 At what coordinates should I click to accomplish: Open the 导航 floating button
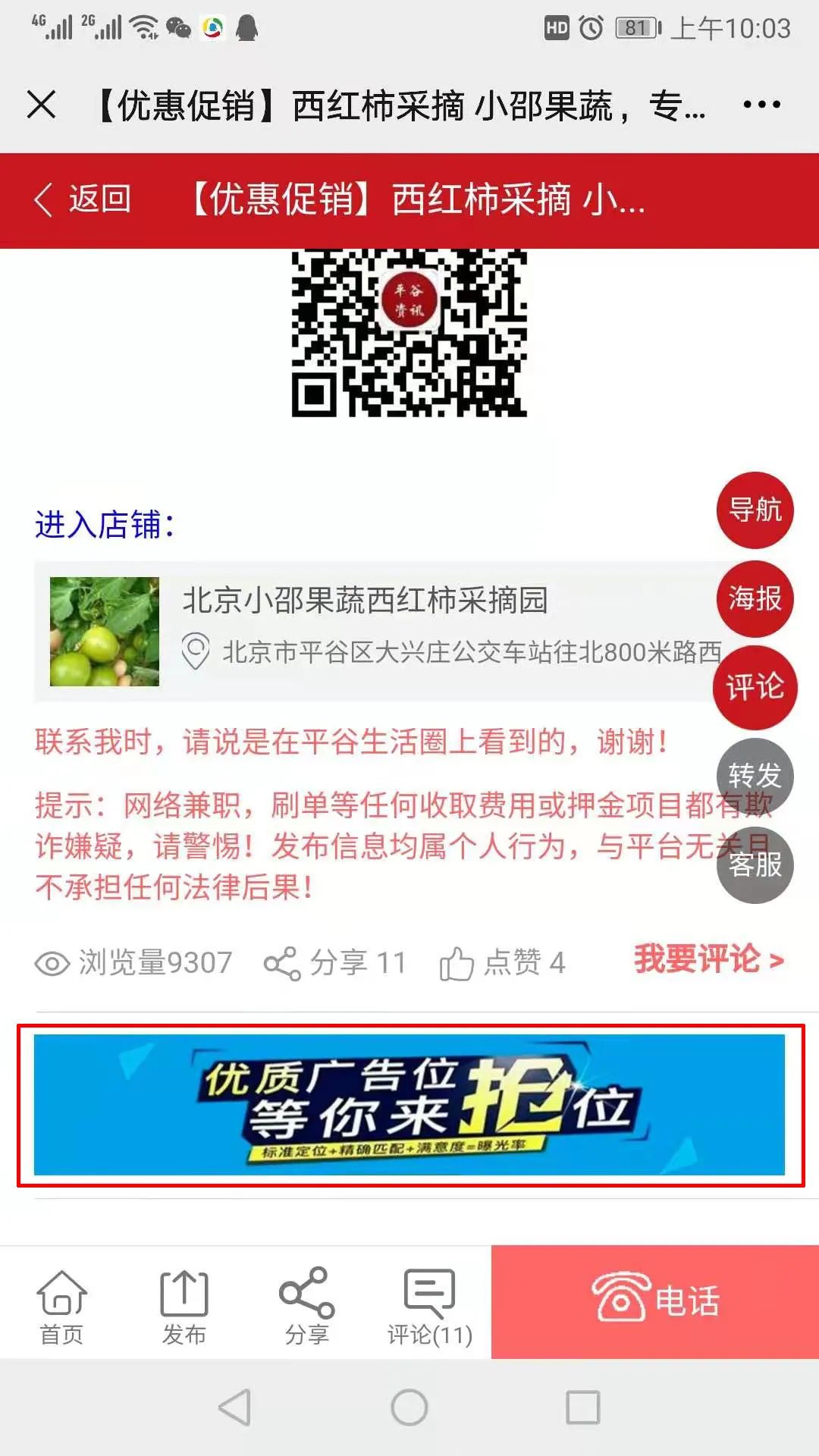click(x=755, y=510)
